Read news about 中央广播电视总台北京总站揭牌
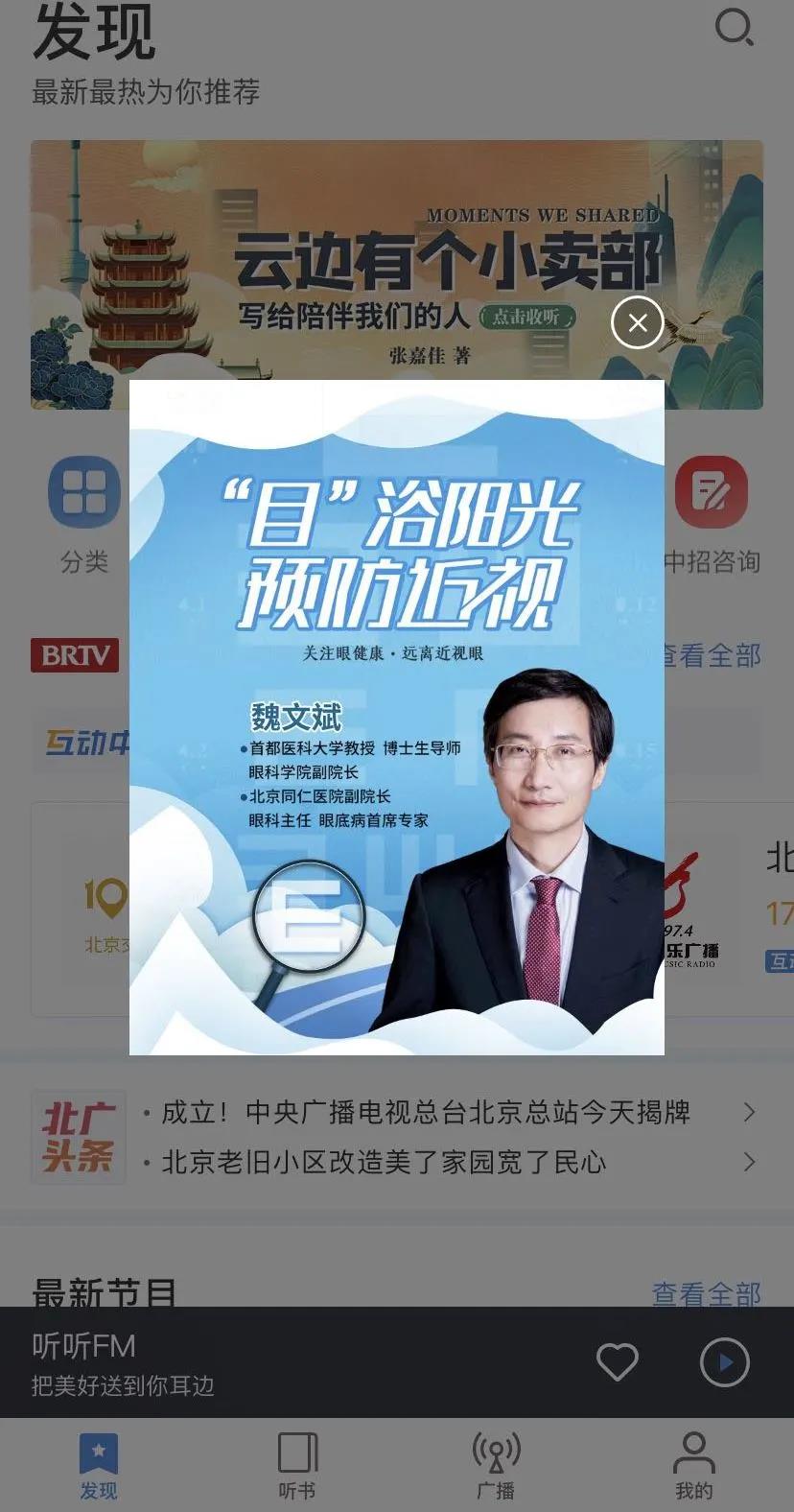The height and width of the screenshot is (1512, 794). pos(425,1112)
